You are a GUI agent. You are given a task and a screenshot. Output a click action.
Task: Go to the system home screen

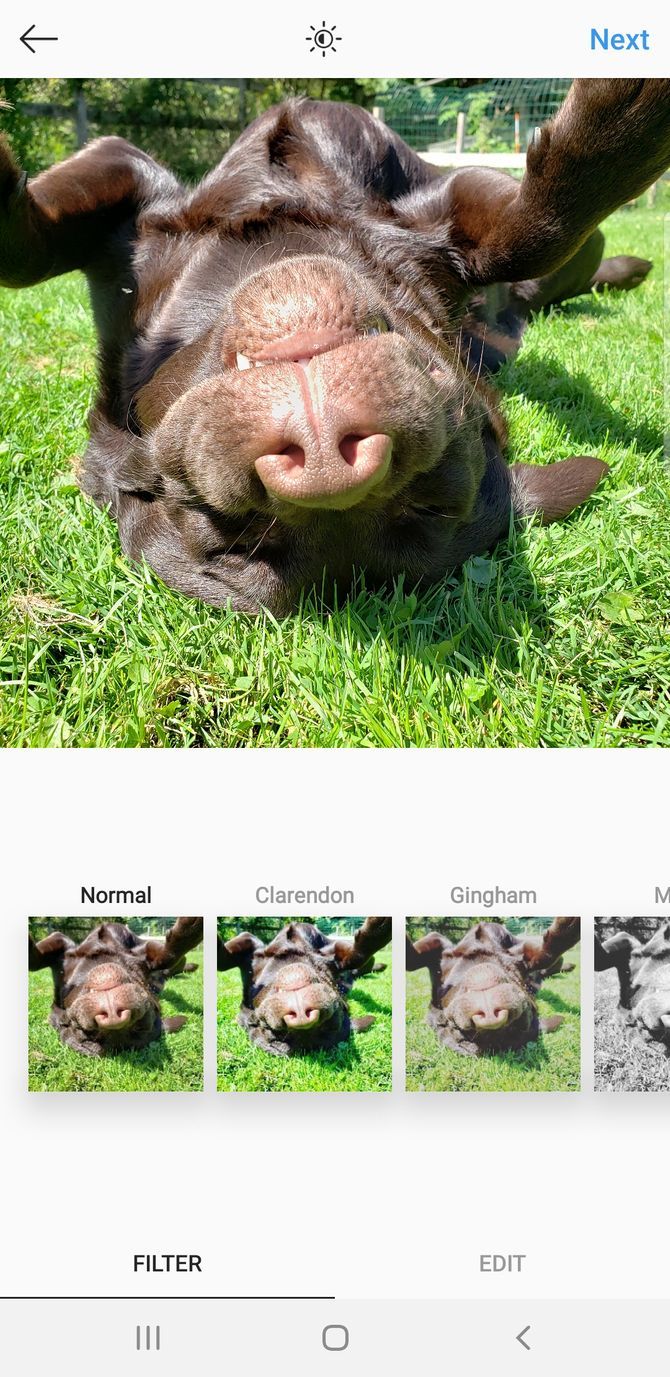[335, 1338]
